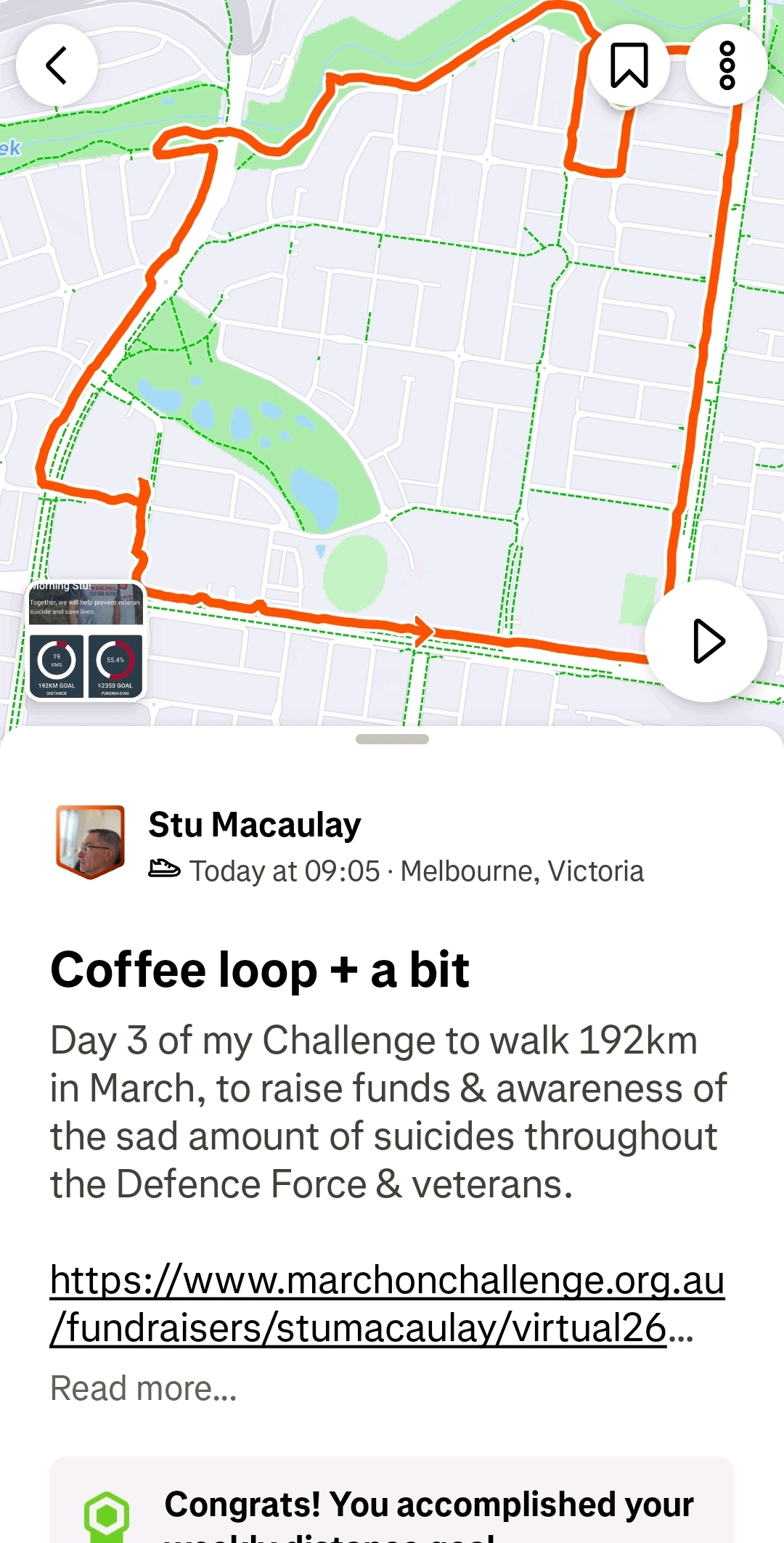This screenshot has width=784, height=1543.
Task: Go back using the arrow button
Action: 57,65
